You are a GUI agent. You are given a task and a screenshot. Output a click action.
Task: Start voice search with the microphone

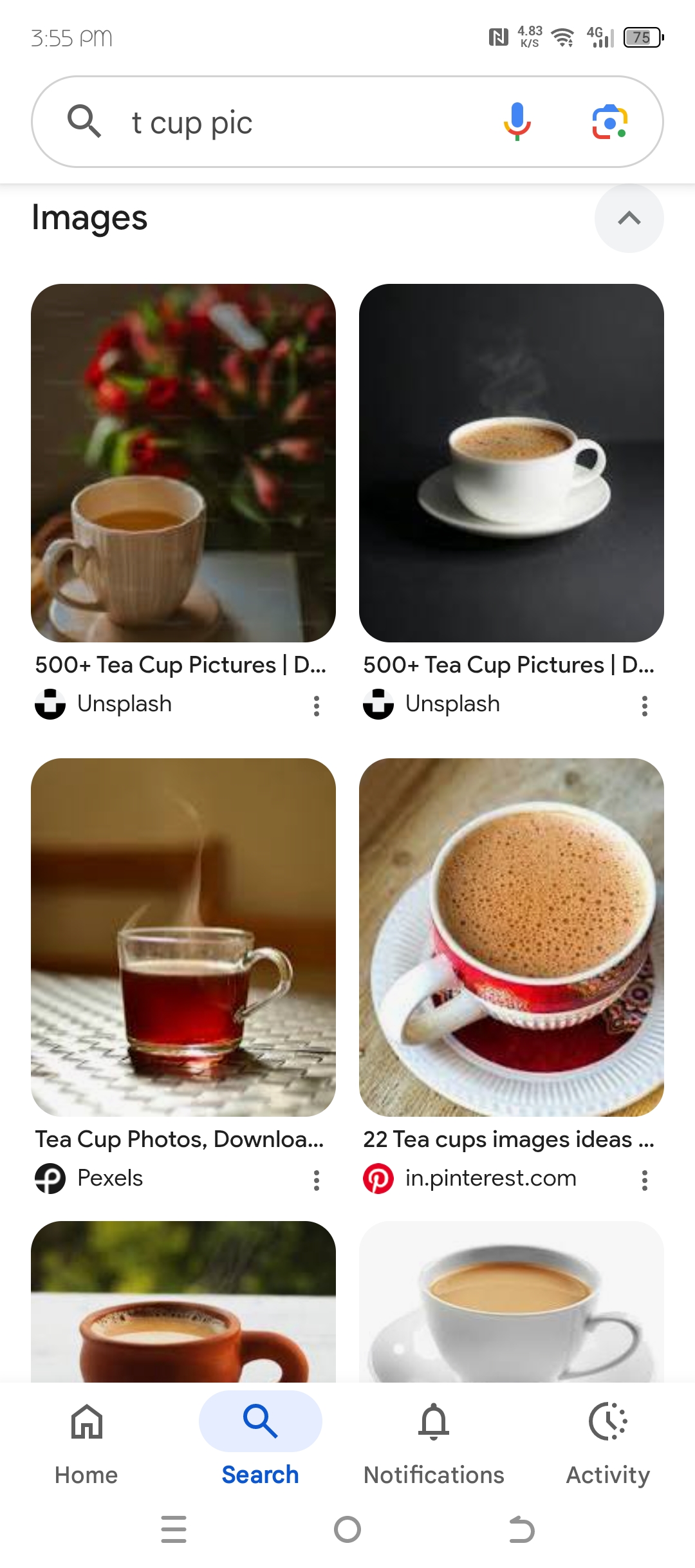click(517, 122)
